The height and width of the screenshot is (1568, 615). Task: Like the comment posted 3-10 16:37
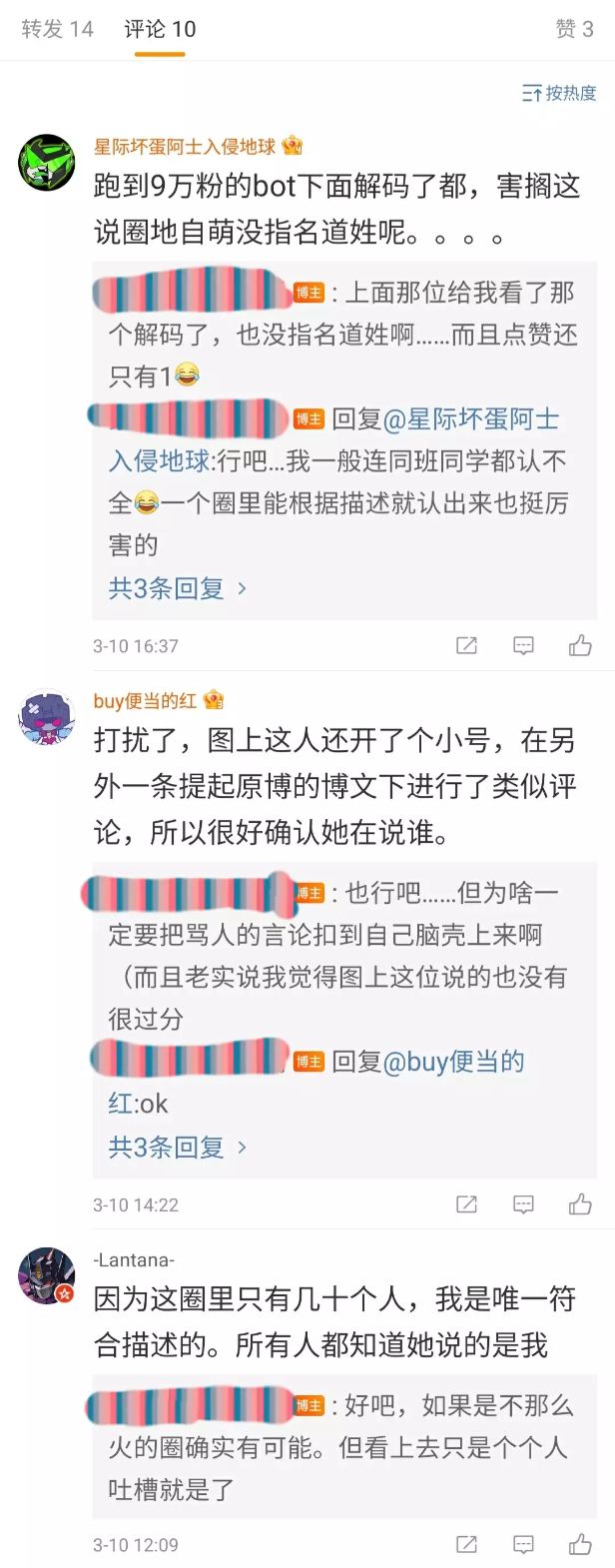point(580,646)
